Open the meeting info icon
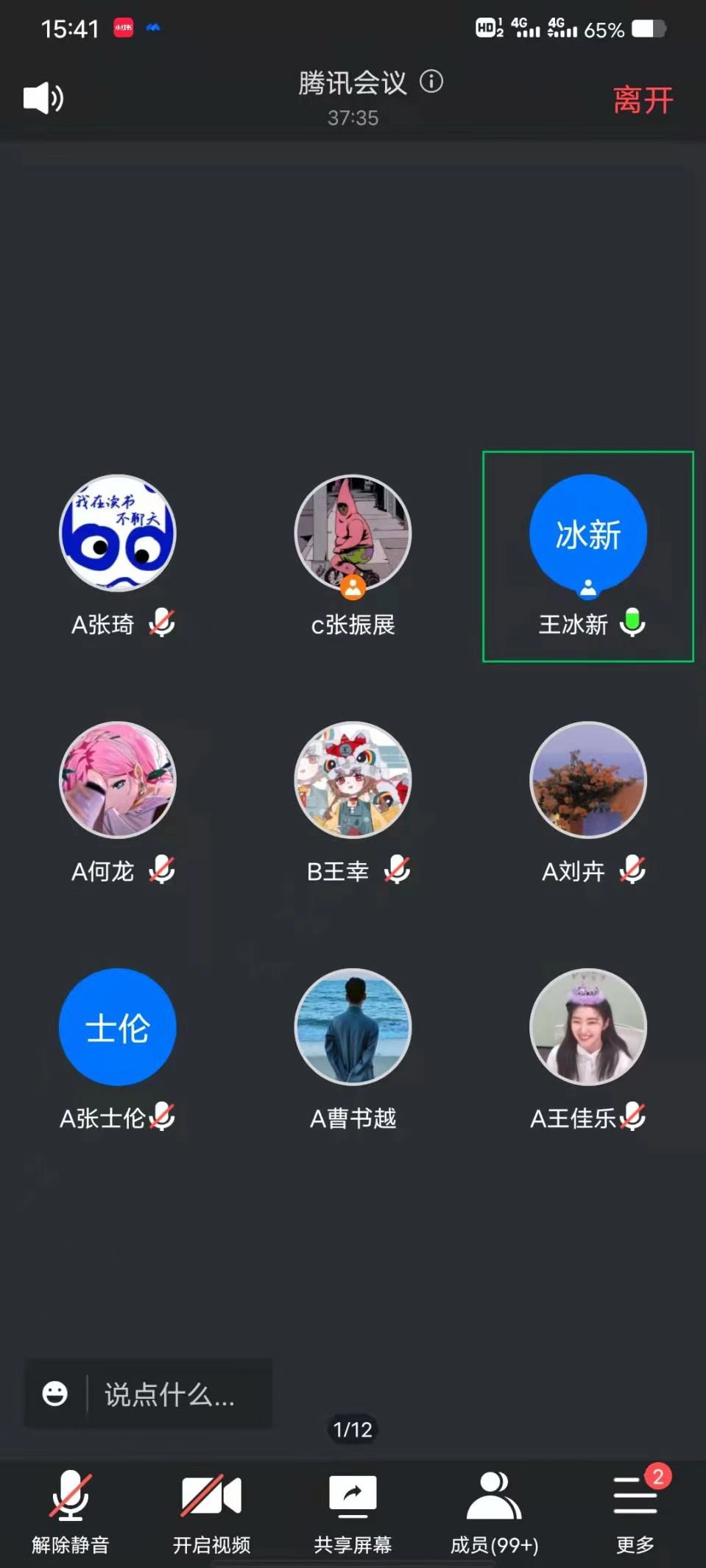The width and height of the screenshot is (706, 1568). click(431, 82)
